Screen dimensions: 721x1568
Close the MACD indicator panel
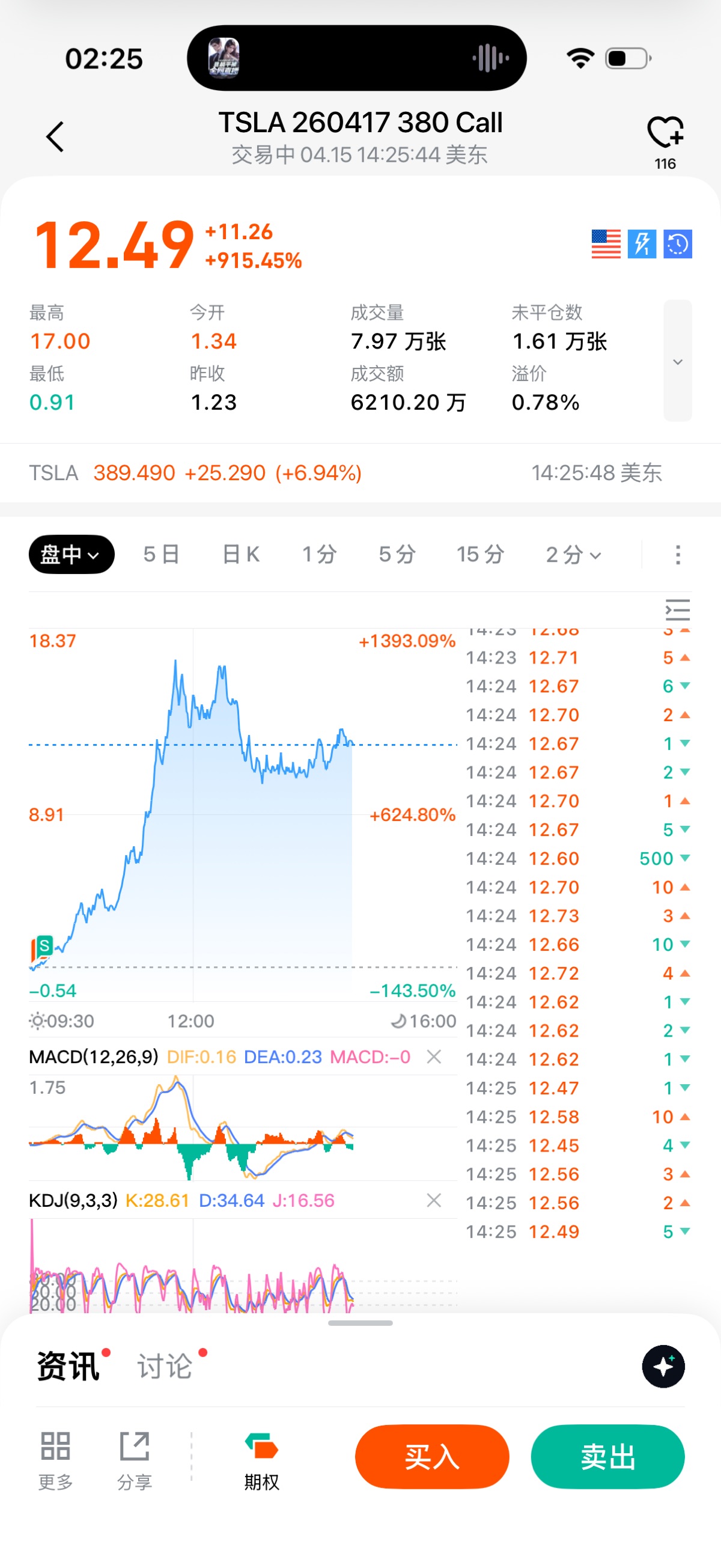coord(434,1057)
